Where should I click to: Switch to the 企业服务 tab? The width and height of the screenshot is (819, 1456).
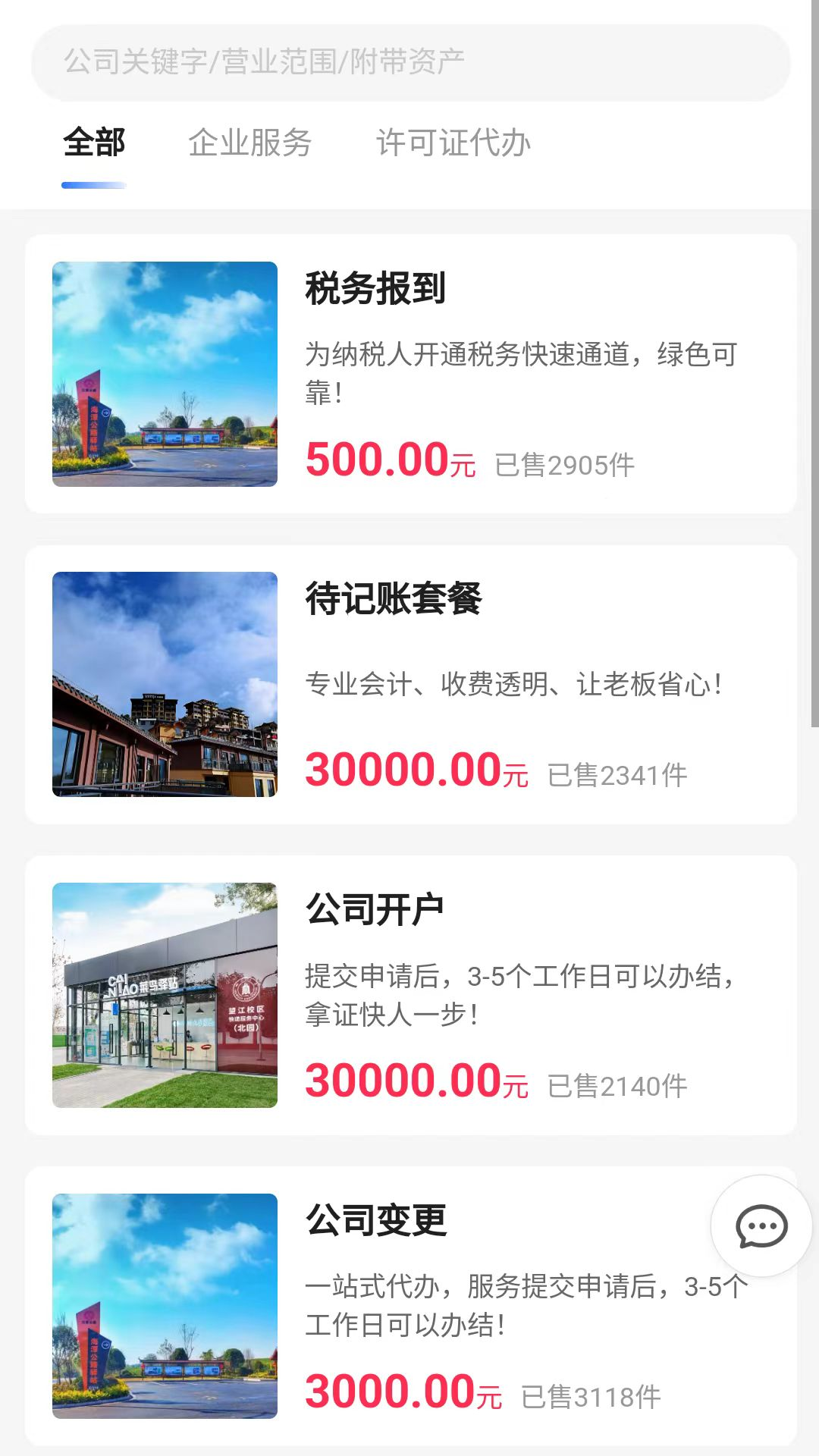253,143
